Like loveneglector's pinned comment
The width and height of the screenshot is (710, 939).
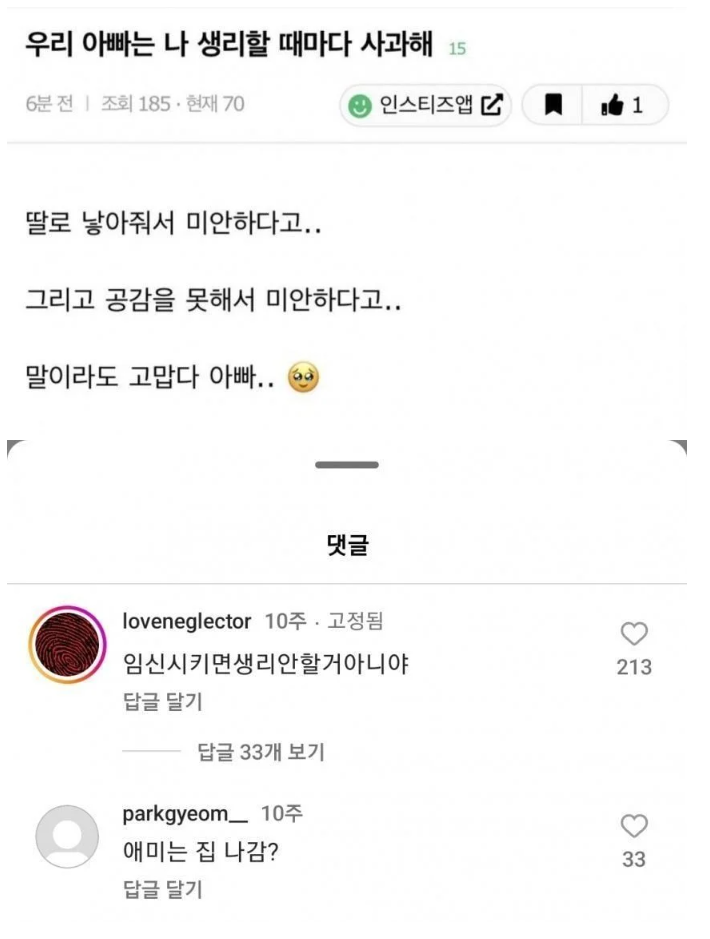pyautogui.click(x=634, y=632)
